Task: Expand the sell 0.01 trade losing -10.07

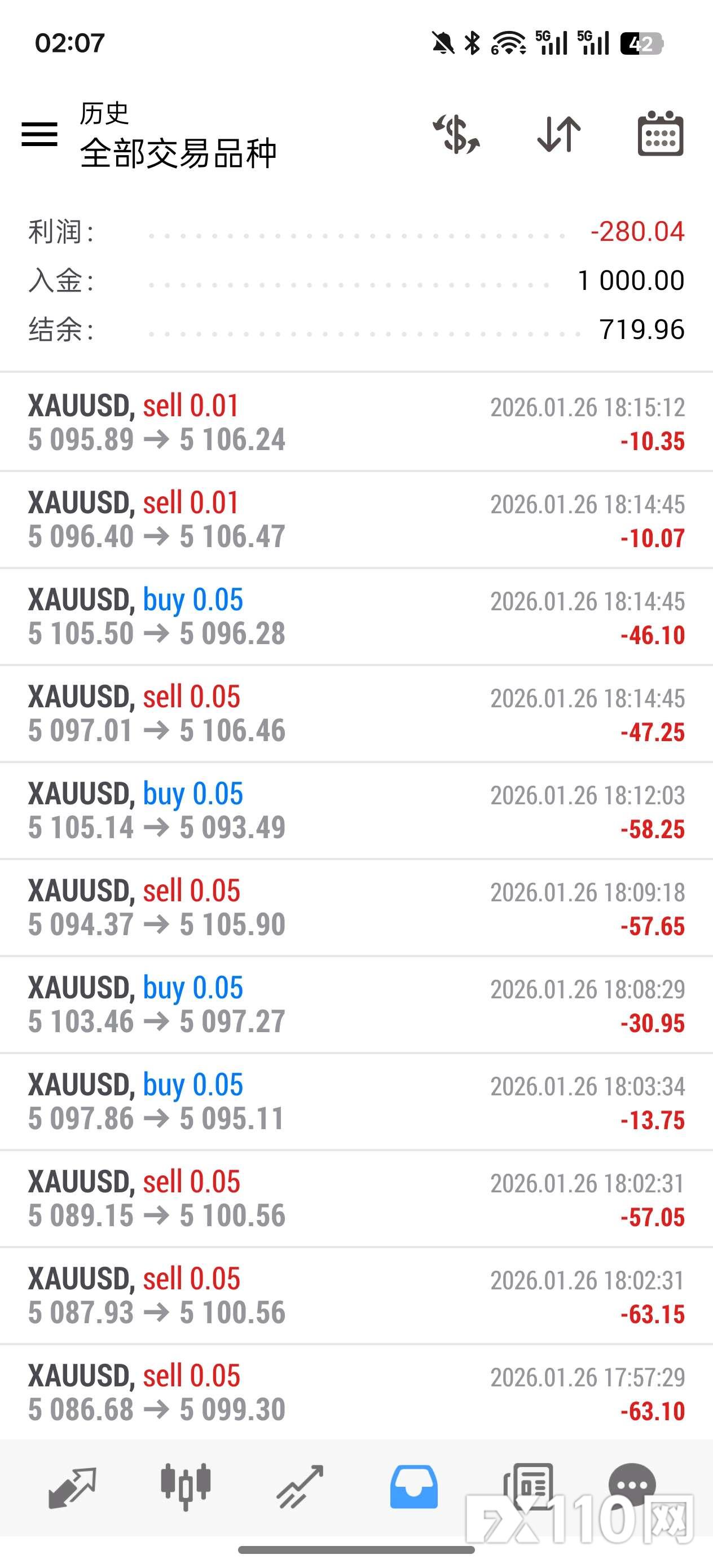Action: pyautogui.click(x=356, y=520)
